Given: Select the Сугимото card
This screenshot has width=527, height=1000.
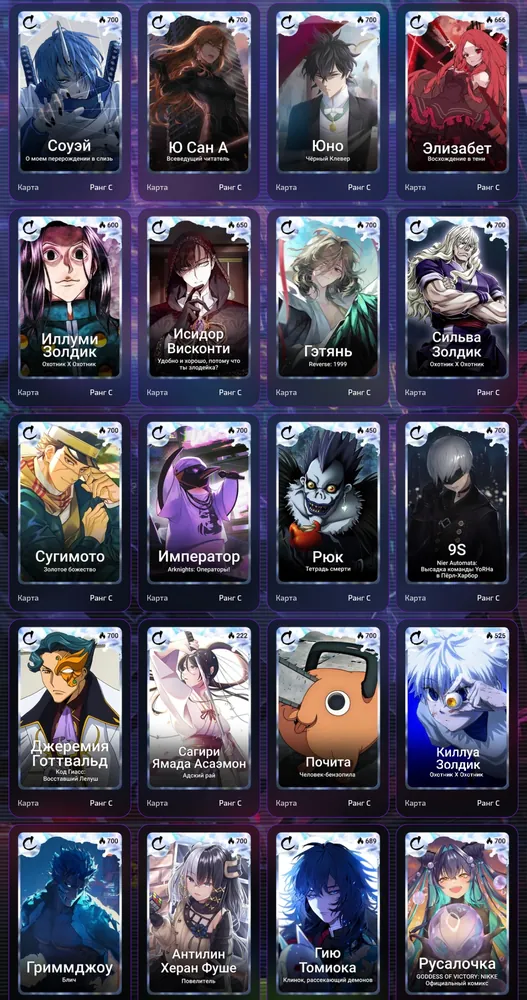Looking at the screenshot, I should [70, 512].
